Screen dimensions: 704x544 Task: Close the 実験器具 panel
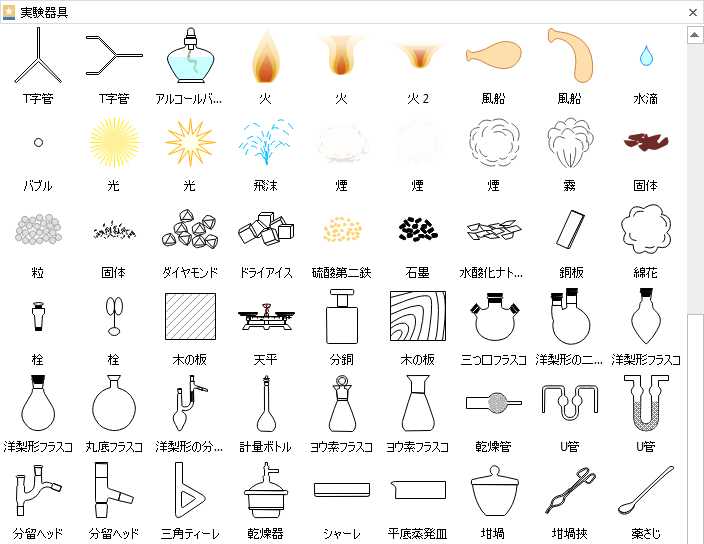click(692, 12)
